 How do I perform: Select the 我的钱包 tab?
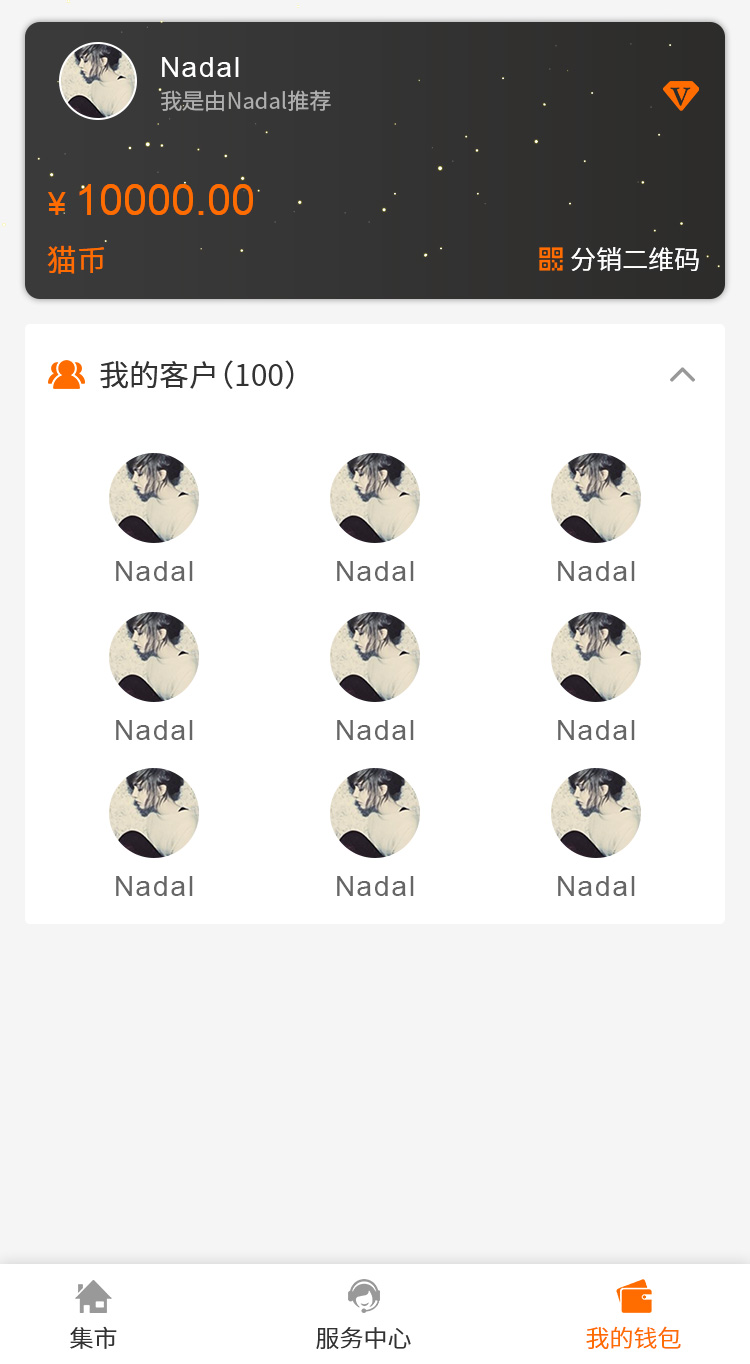click(633, 1314)
